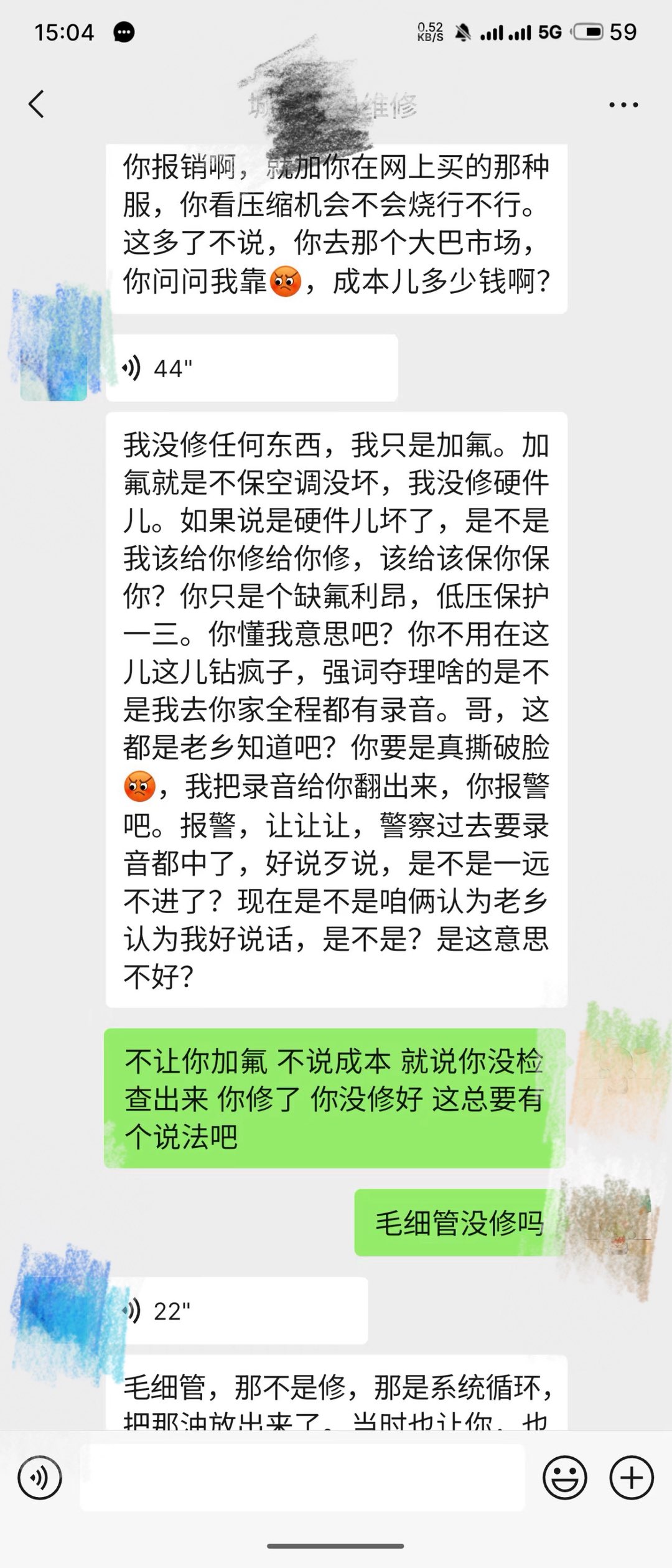Play the 44-second voice message

pyautogui.click(x=251, y=369)
